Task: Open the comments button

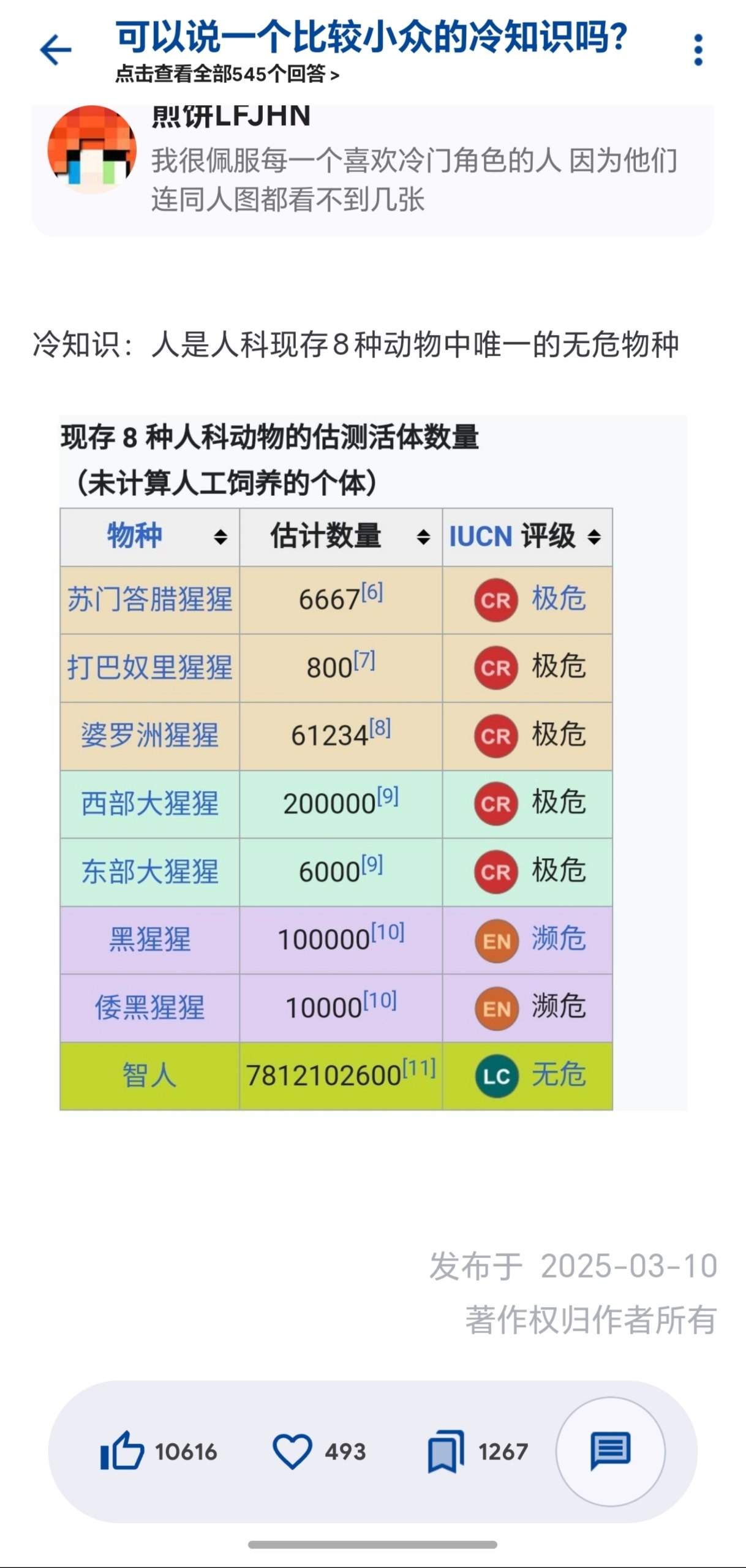Action: click(x=610, y=1451)
